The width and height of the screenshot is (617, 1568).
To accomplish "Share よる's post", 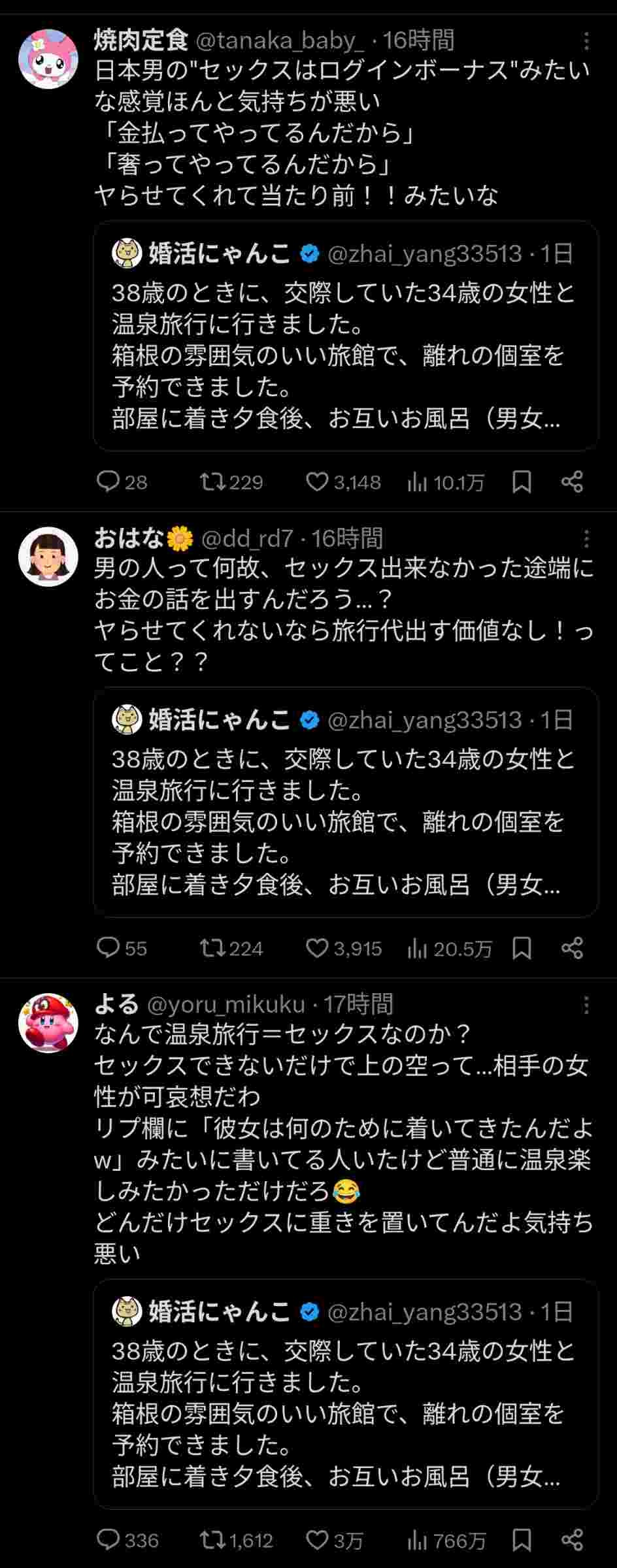I will point(572,1540).
